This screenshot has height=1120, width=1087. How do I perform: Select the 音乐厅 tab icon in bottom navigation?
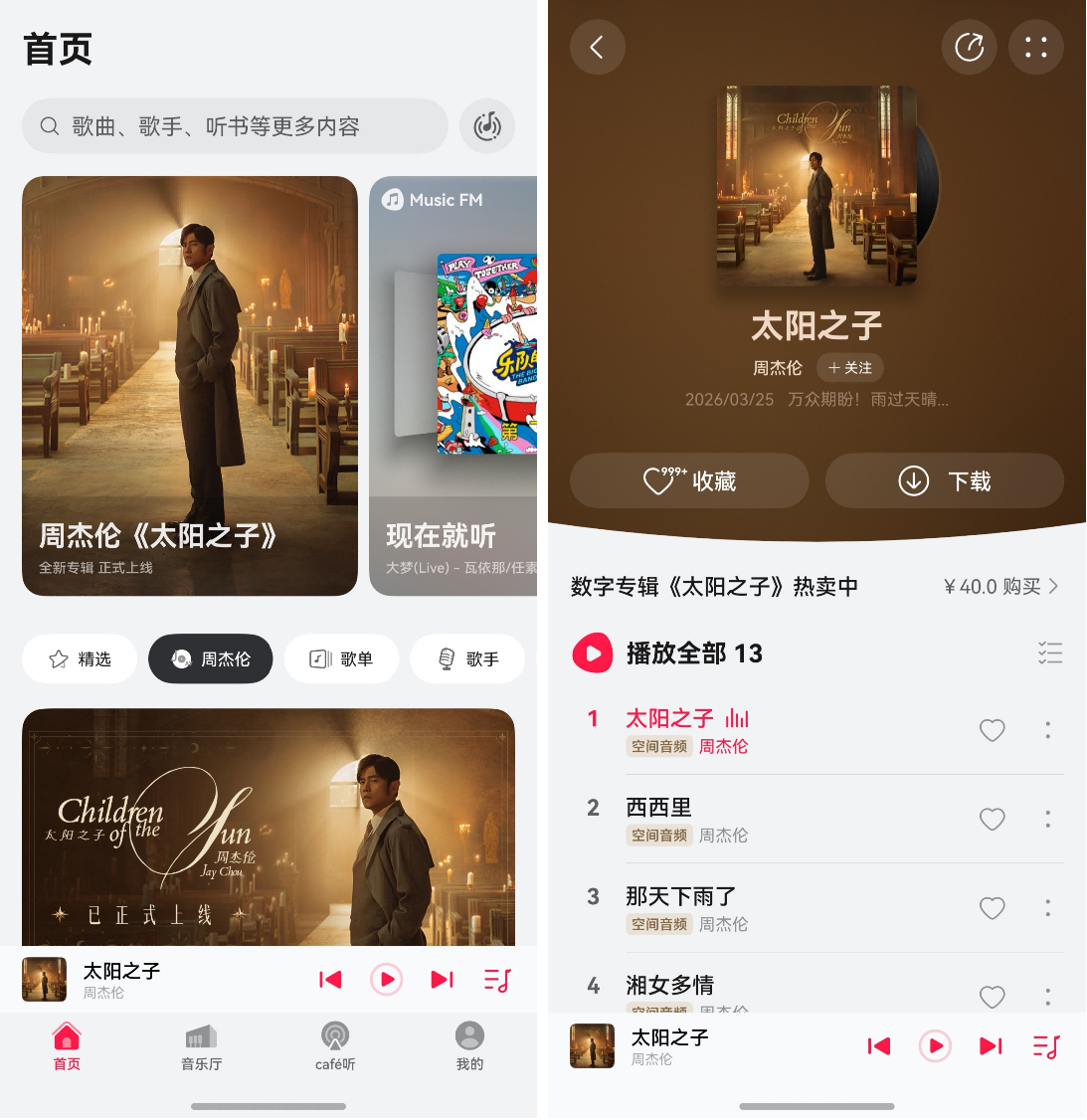(x=201, y=1038)
